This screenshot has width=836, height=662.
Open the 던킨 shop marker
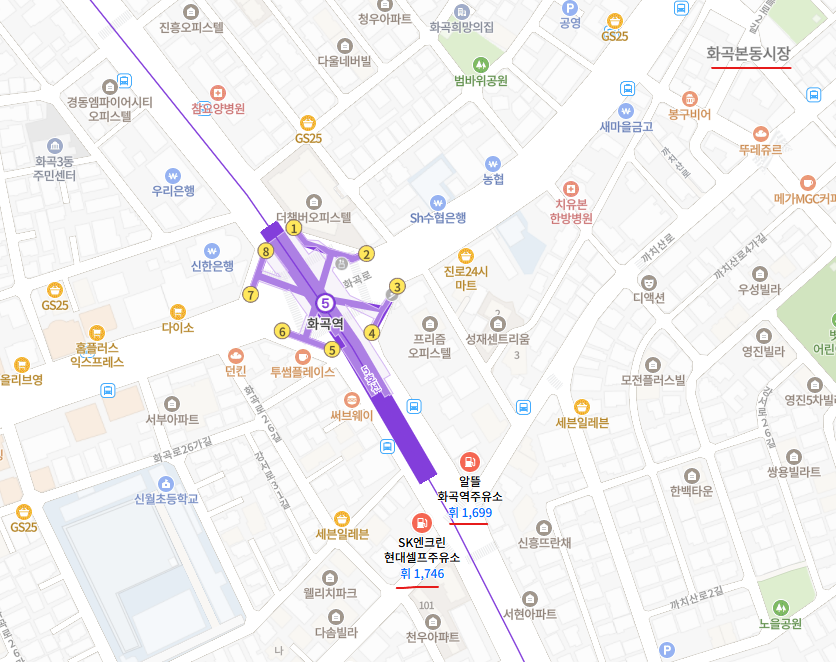coord(236,354)
